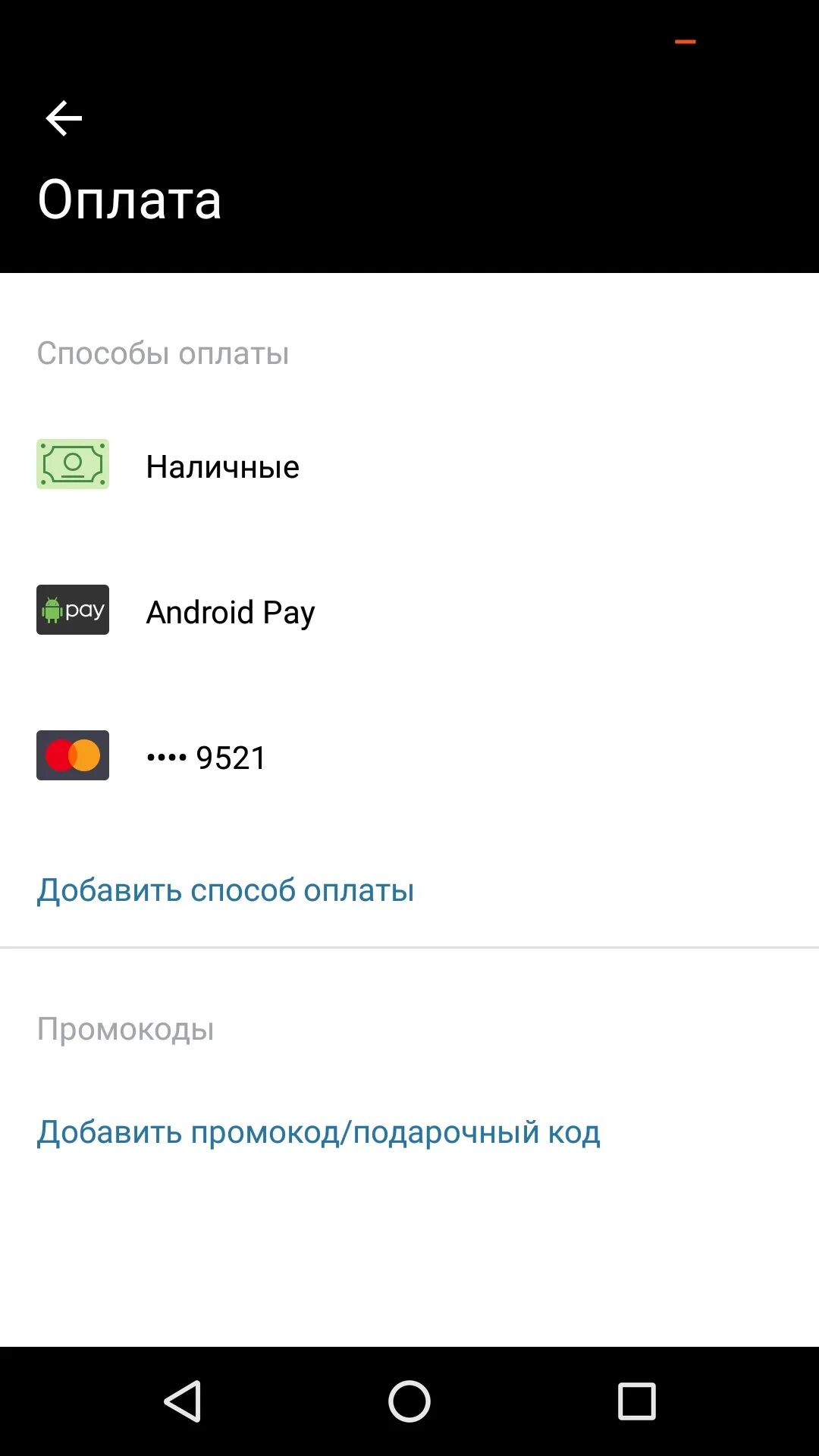
Task: Open the recent apps overview
Action: 636,1401
